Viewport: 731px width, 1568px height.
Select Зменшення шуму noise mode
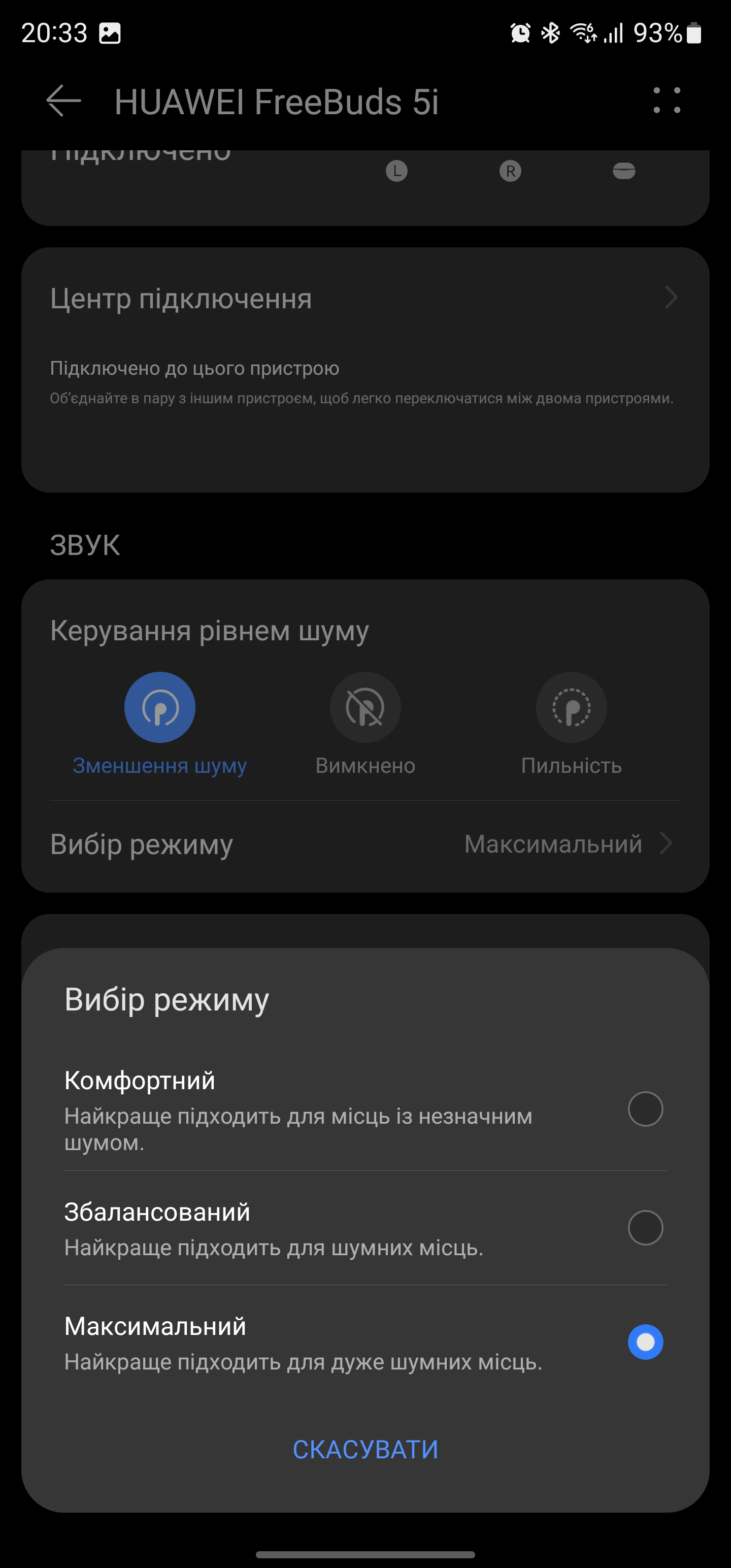[159, 708]
